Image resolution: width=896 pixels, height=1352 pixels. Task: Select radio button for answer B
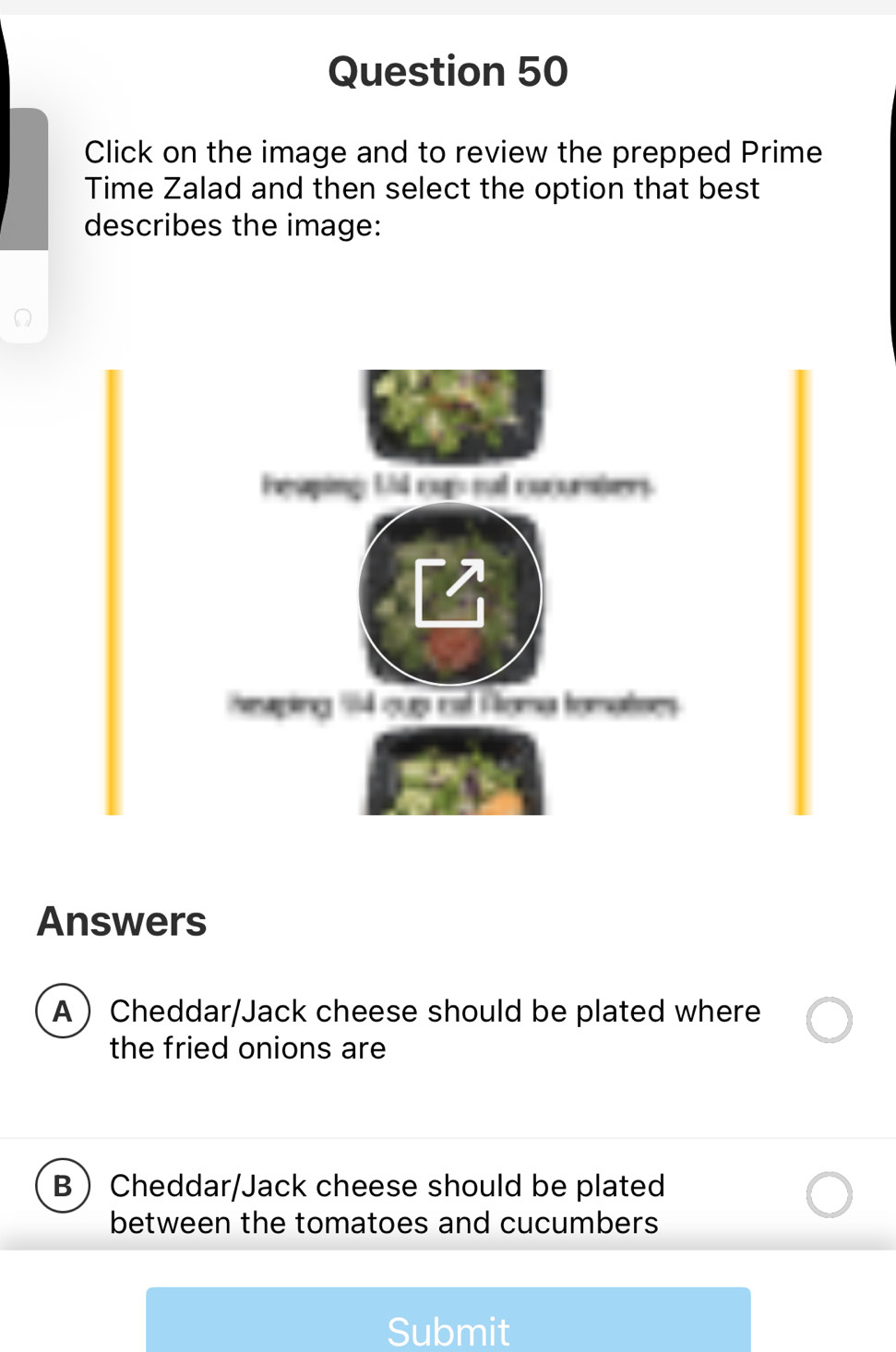click(828, 1194)
